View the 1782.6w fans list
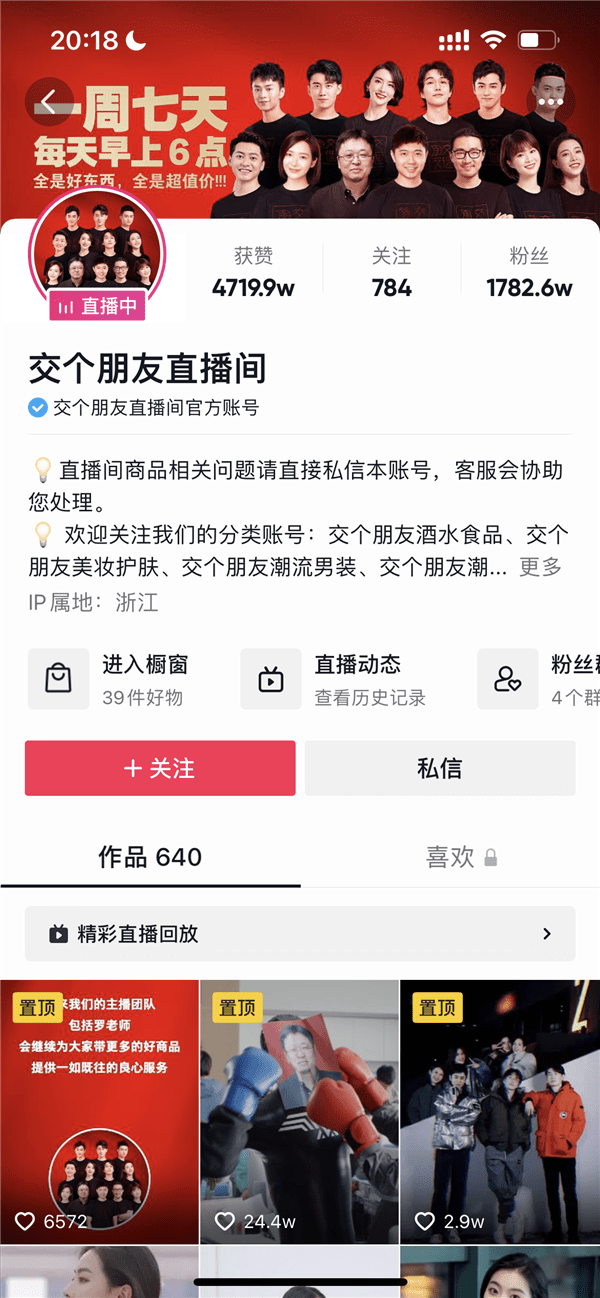600x1298 pixels. pyautogui.click(x=529, y=272)
